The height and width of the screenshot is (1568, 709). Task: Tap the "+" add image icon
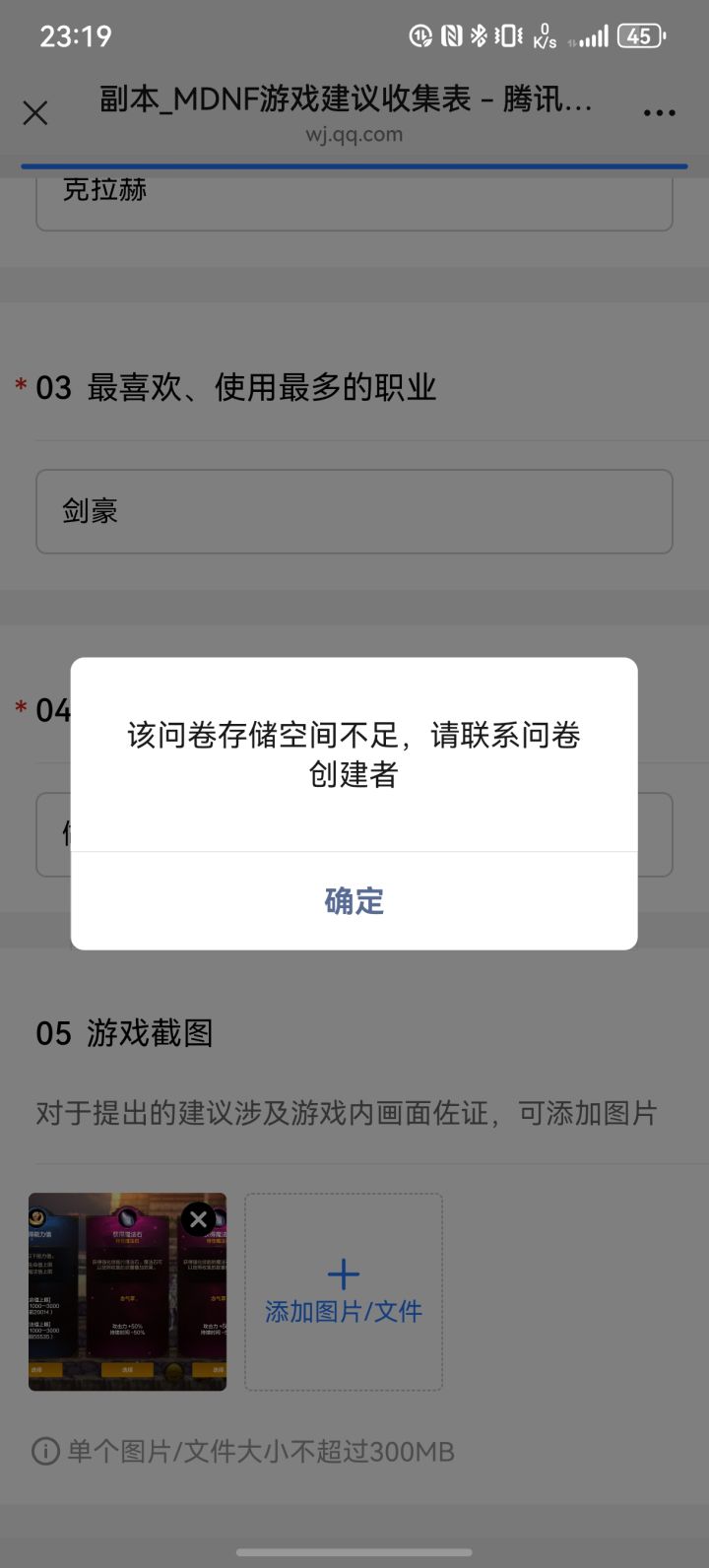point(342,1274)
